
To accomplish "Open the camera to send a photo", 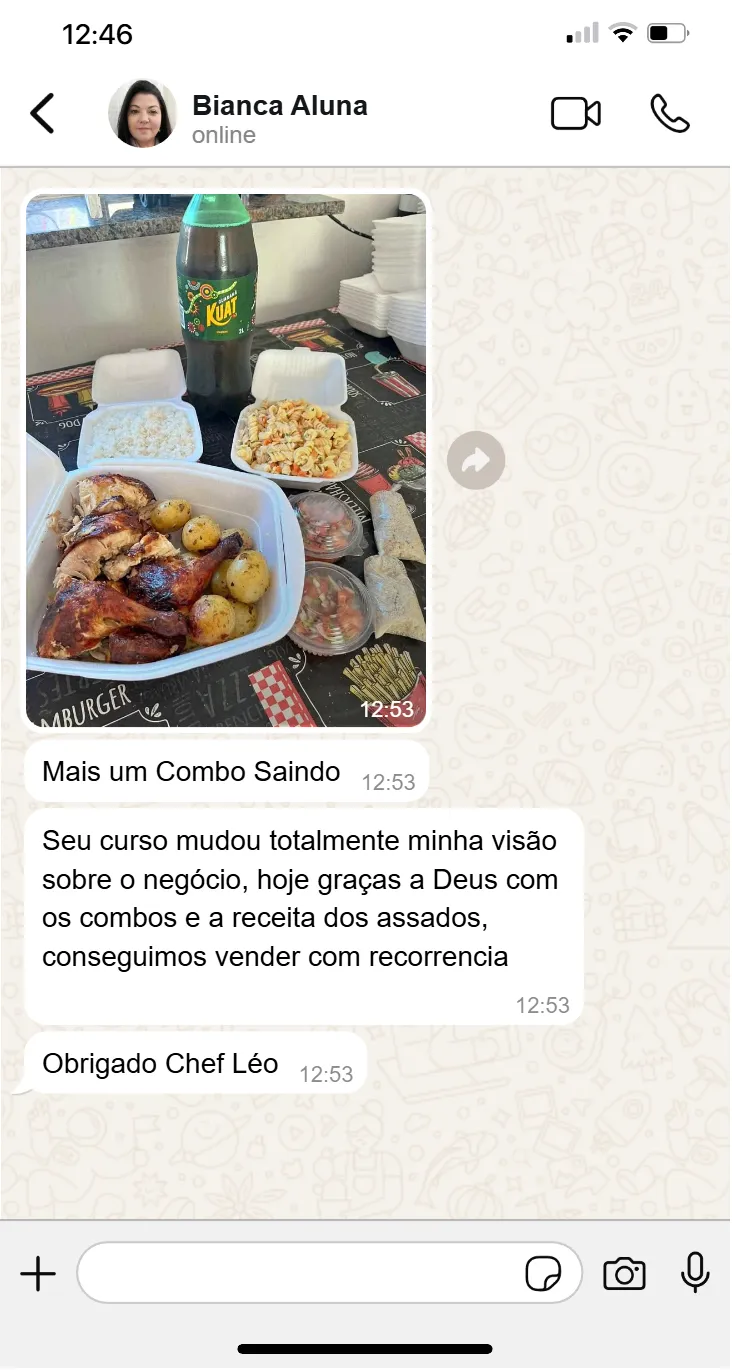I will [624, 1274].
